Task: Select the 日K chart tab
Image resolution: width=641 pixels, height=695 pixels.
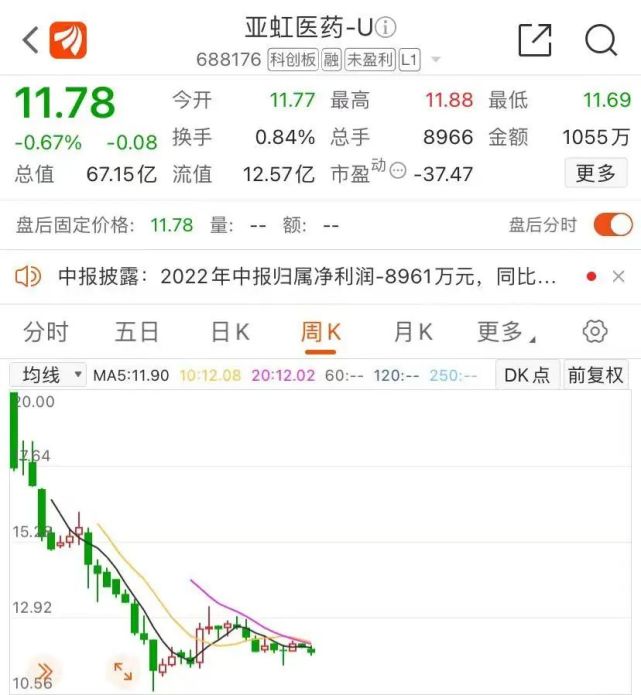Action: click(x=229, y=332)
